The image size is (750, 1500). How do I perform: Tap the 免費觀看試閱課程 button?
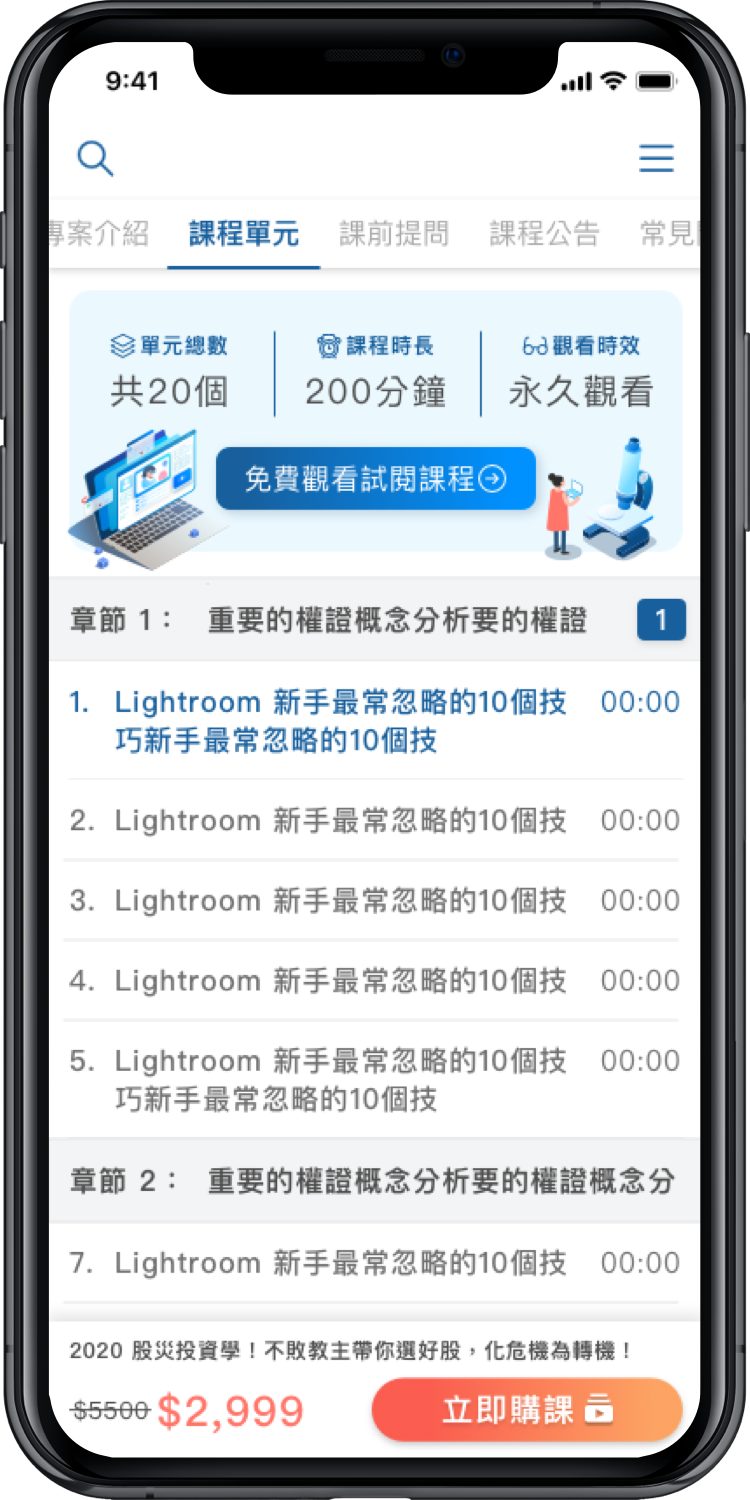[x=376, y=479]
